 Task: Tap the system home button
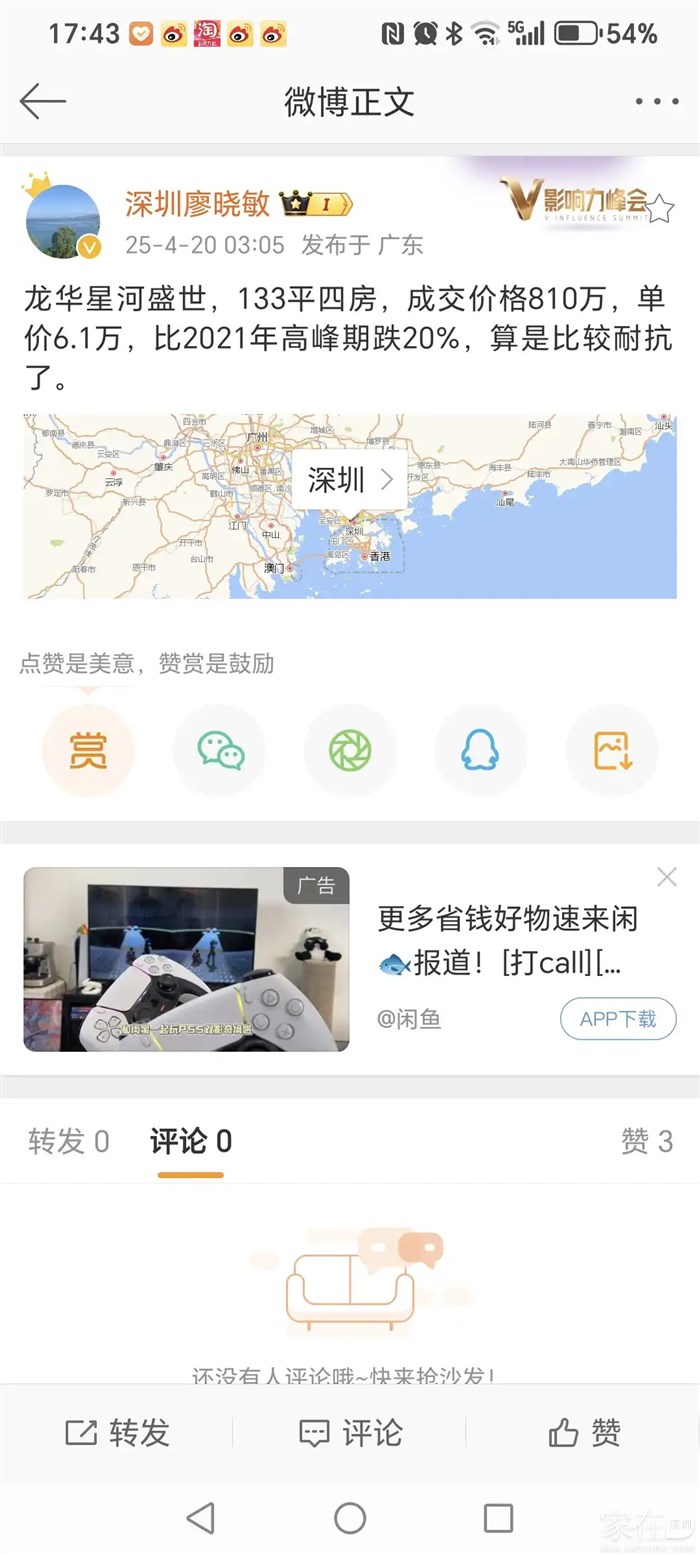coord(350,1518)
